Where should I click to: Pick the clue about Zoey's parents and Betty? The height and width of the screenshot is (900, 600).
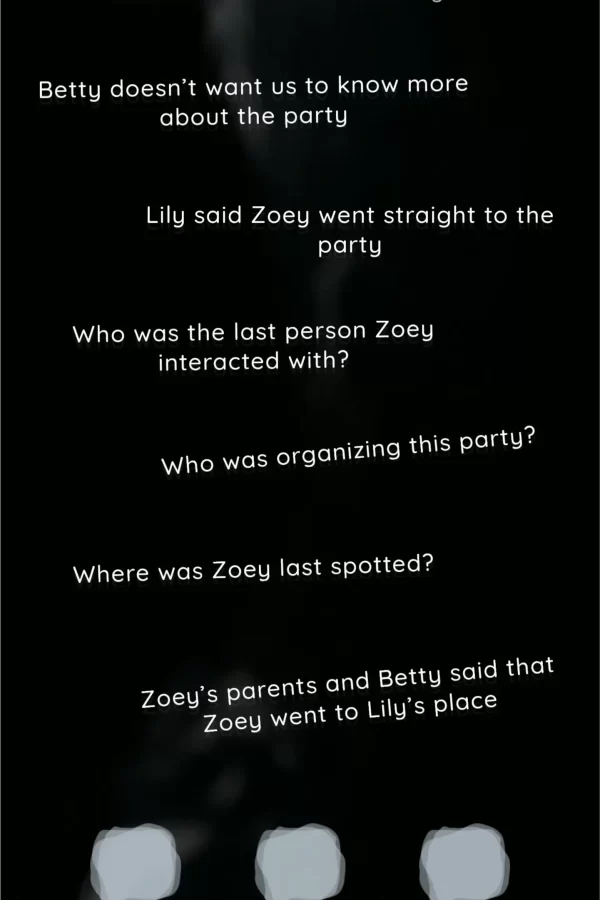[x=348, y=697]
